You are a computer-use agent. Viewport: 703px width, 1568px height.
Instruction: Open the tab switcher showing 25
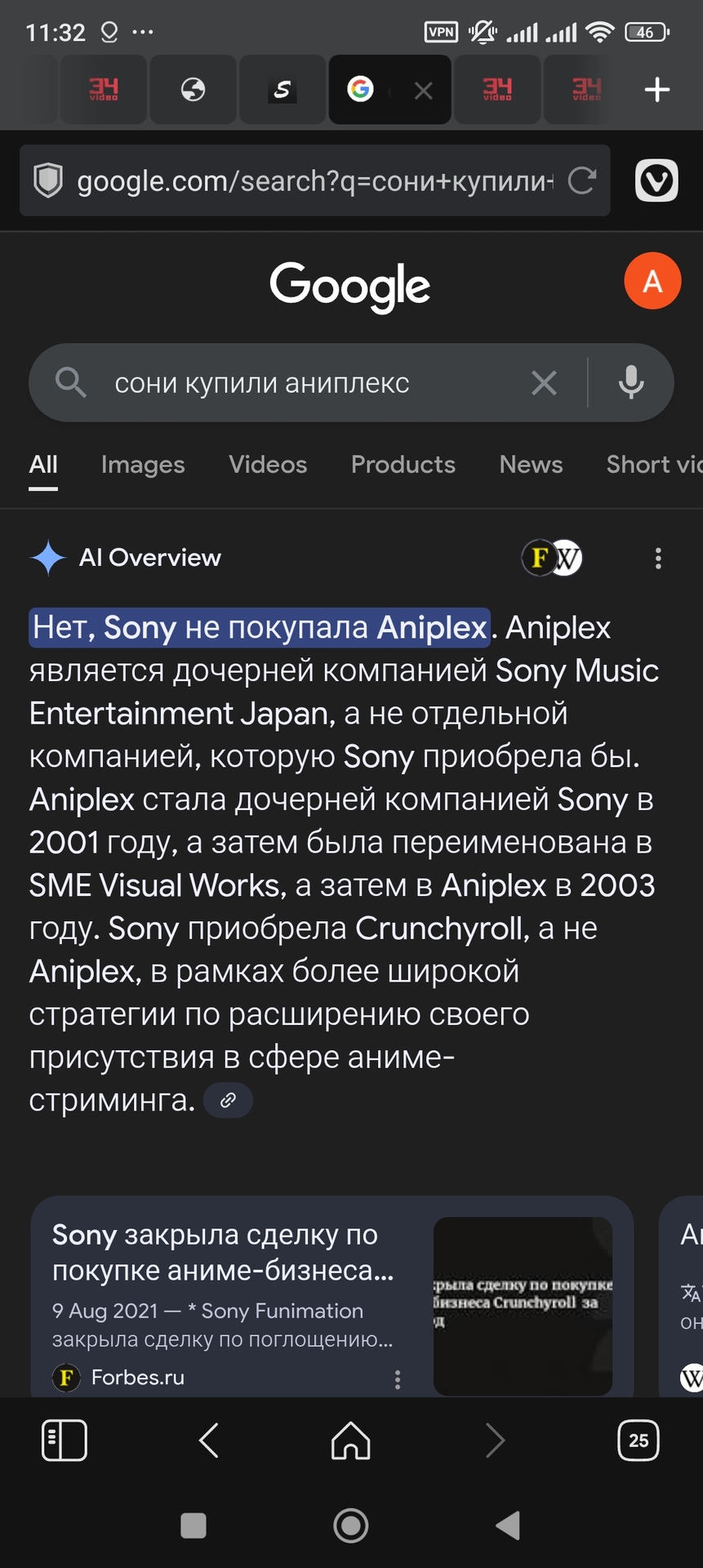pos(638,1440)
